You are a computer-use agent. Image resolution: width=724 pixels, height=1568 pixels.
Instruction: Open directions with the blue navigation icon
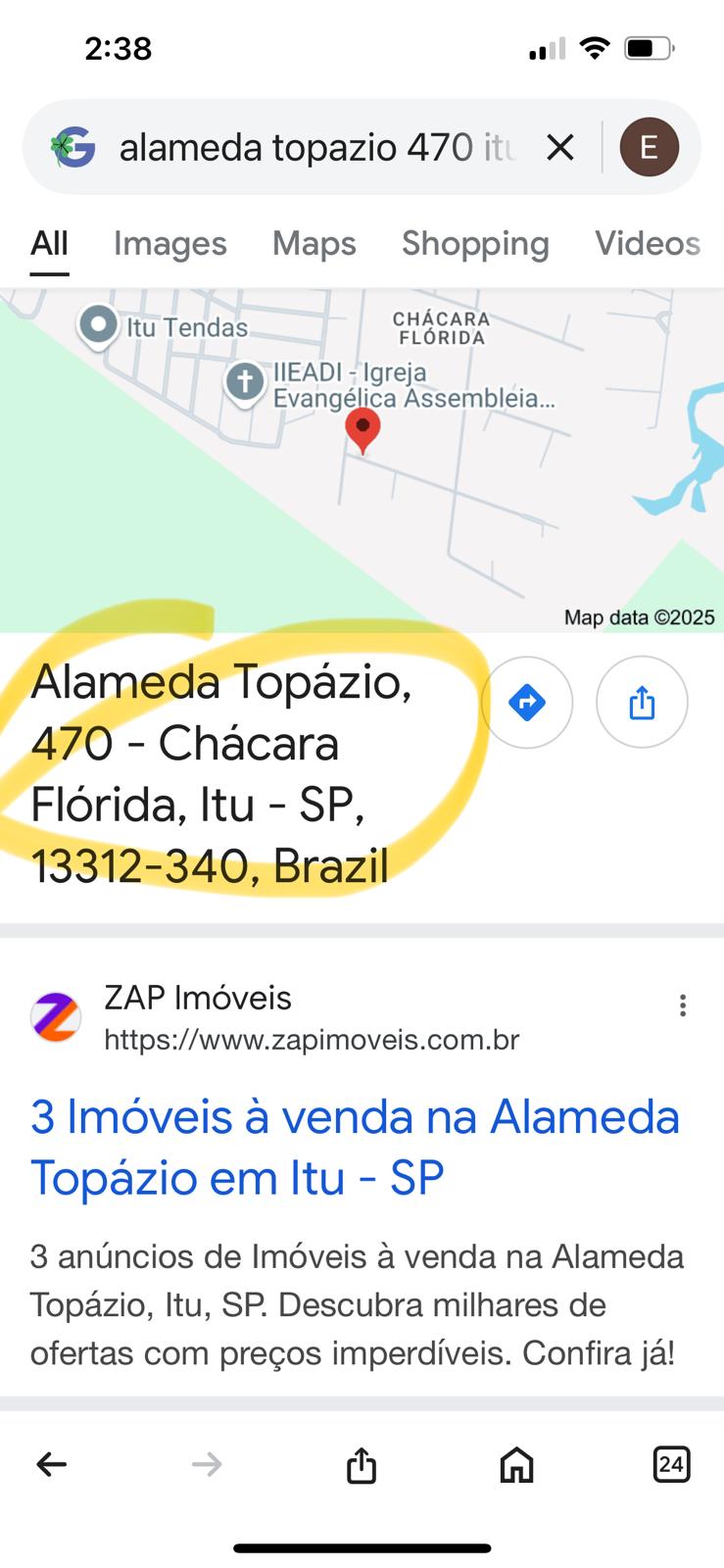tap(527, 702)
